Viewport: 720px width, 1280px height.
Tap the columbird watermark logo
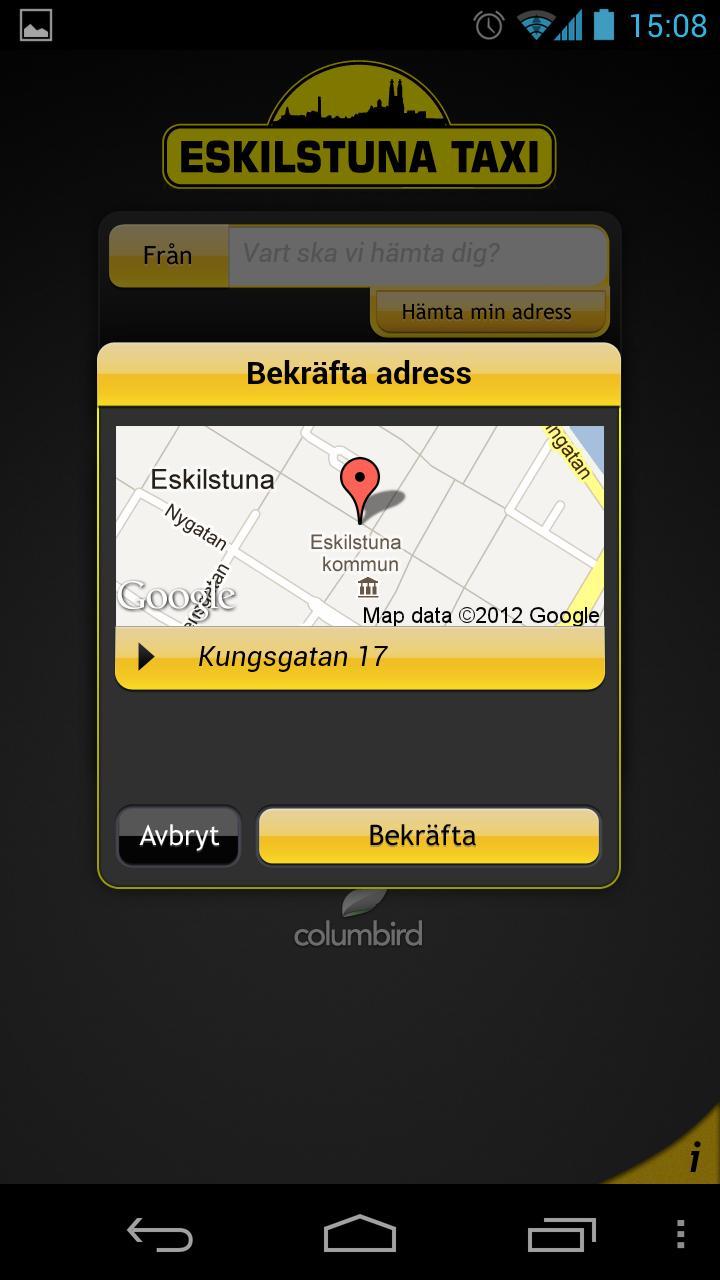tap(357, 932)
